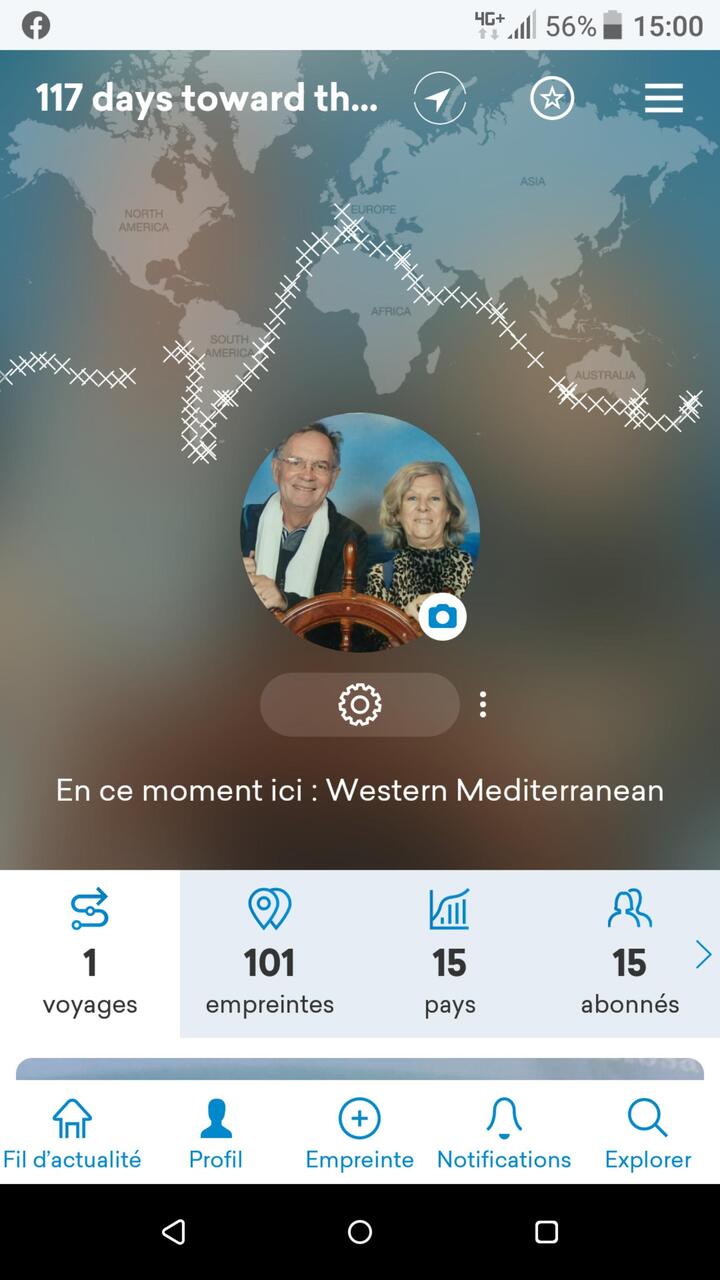Open the Notifications tab
The width and height of the screenshot is (720, 1280).
[x=503, y=1133]
